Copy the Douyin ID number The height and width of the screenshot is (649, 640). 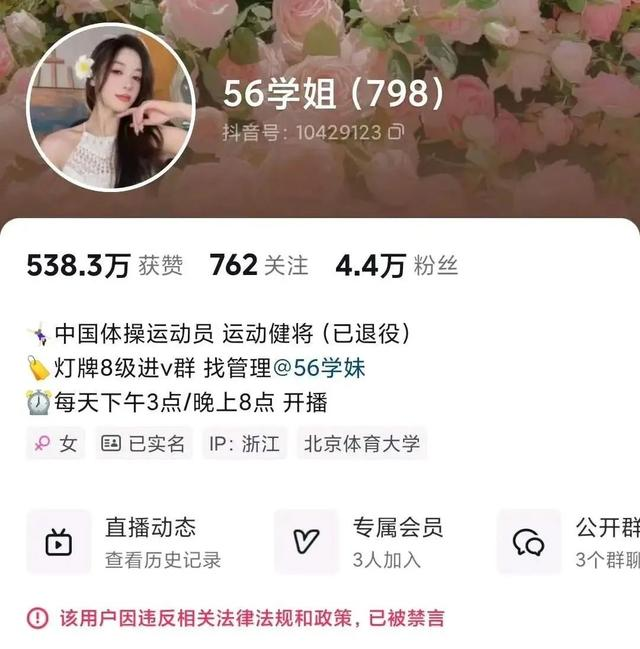click(396, 131)
